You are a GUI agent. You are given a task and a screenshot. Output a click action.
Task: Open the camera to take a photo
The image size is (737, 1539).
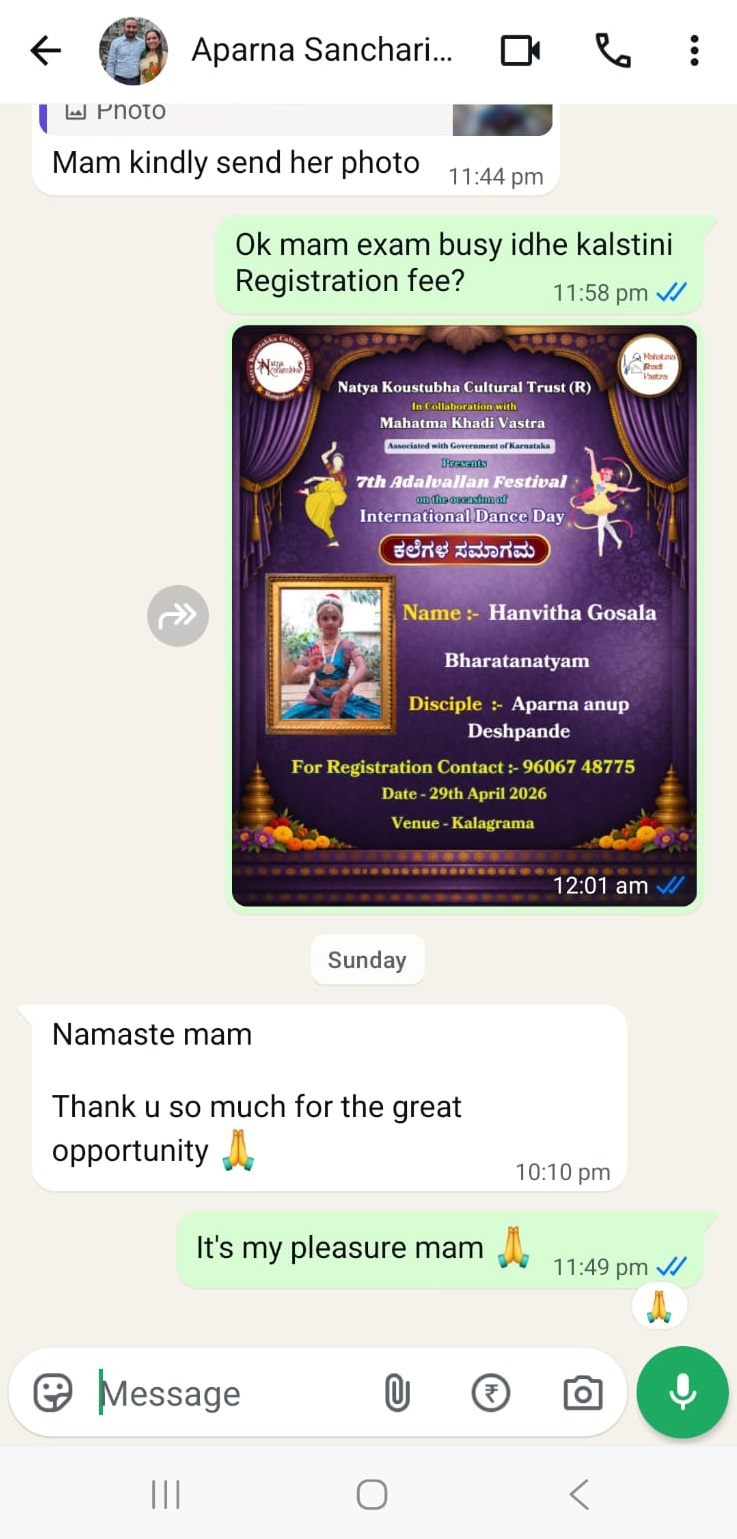(x=582, y=1392)
